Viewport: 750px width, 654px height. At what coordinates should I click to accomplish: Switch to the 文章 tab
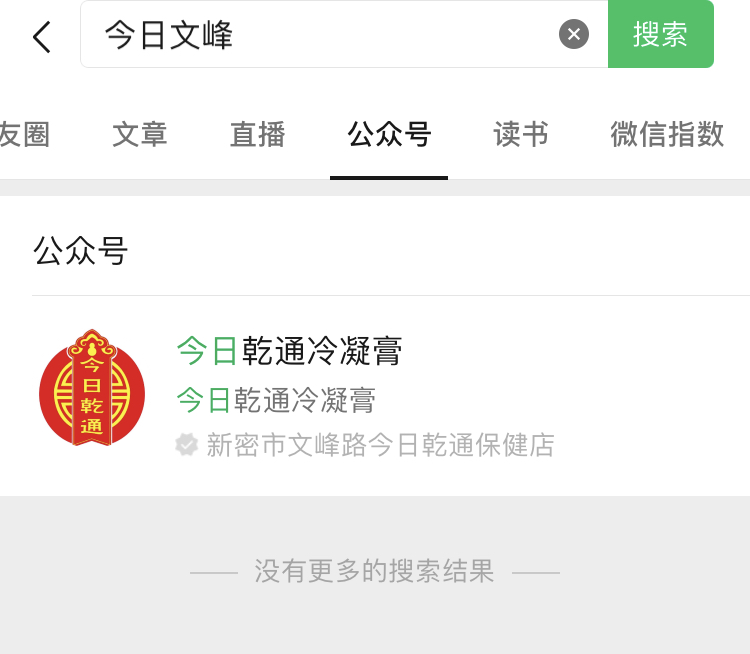pos(139,135)
